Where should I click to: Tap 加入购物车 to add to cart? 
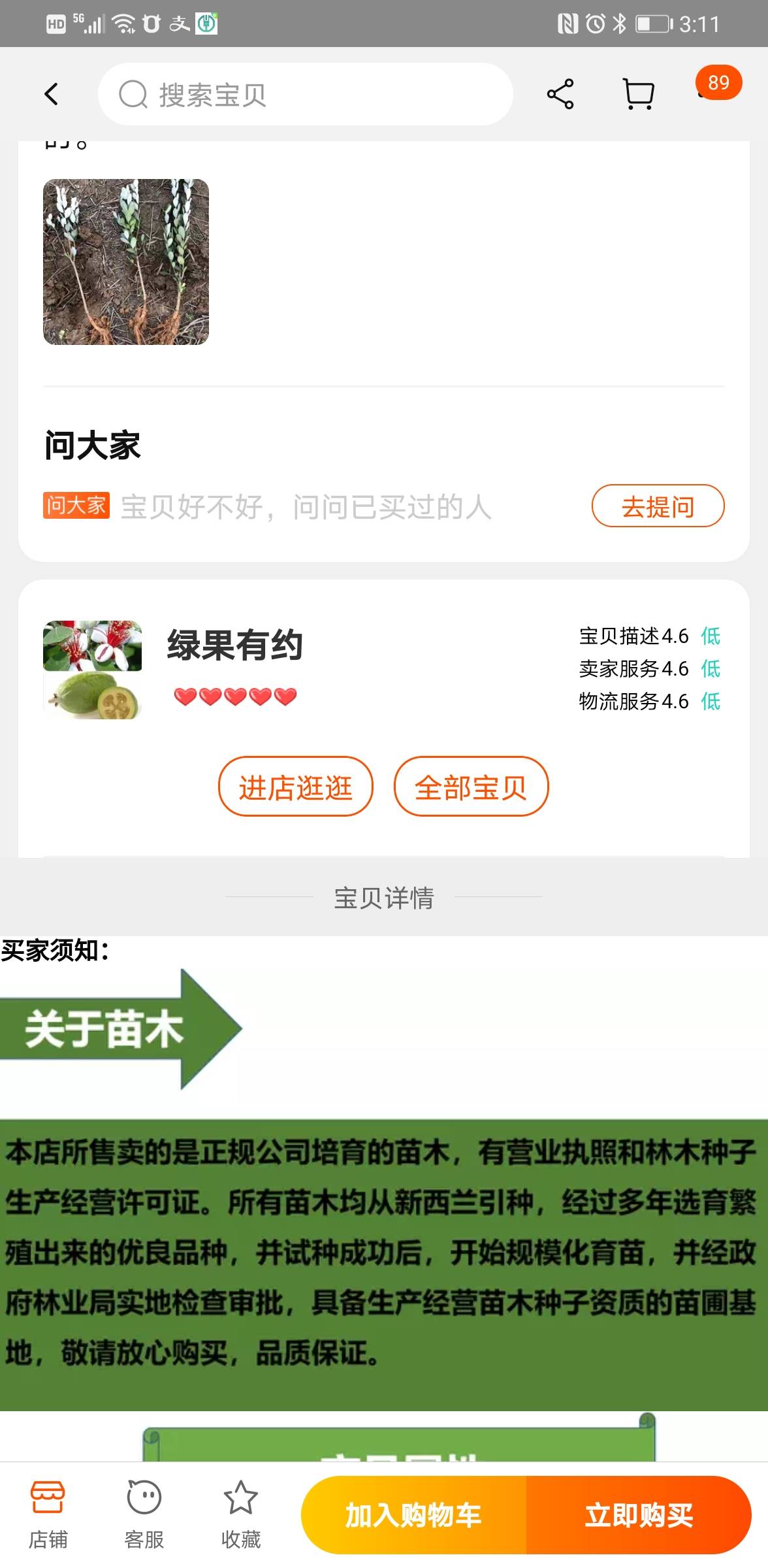click(413, 1514)
